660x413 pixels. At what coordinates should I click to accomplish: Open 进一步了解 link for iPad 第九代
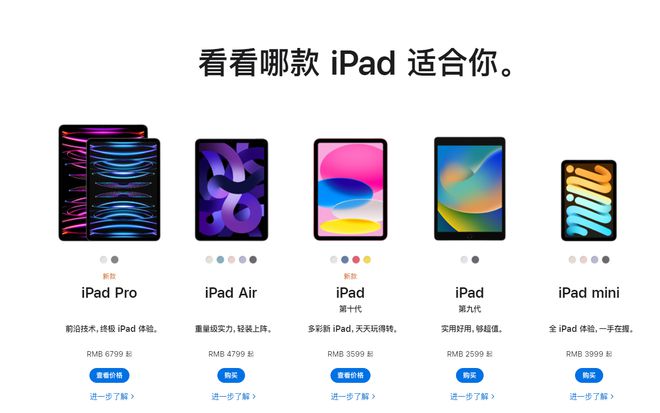470,396
